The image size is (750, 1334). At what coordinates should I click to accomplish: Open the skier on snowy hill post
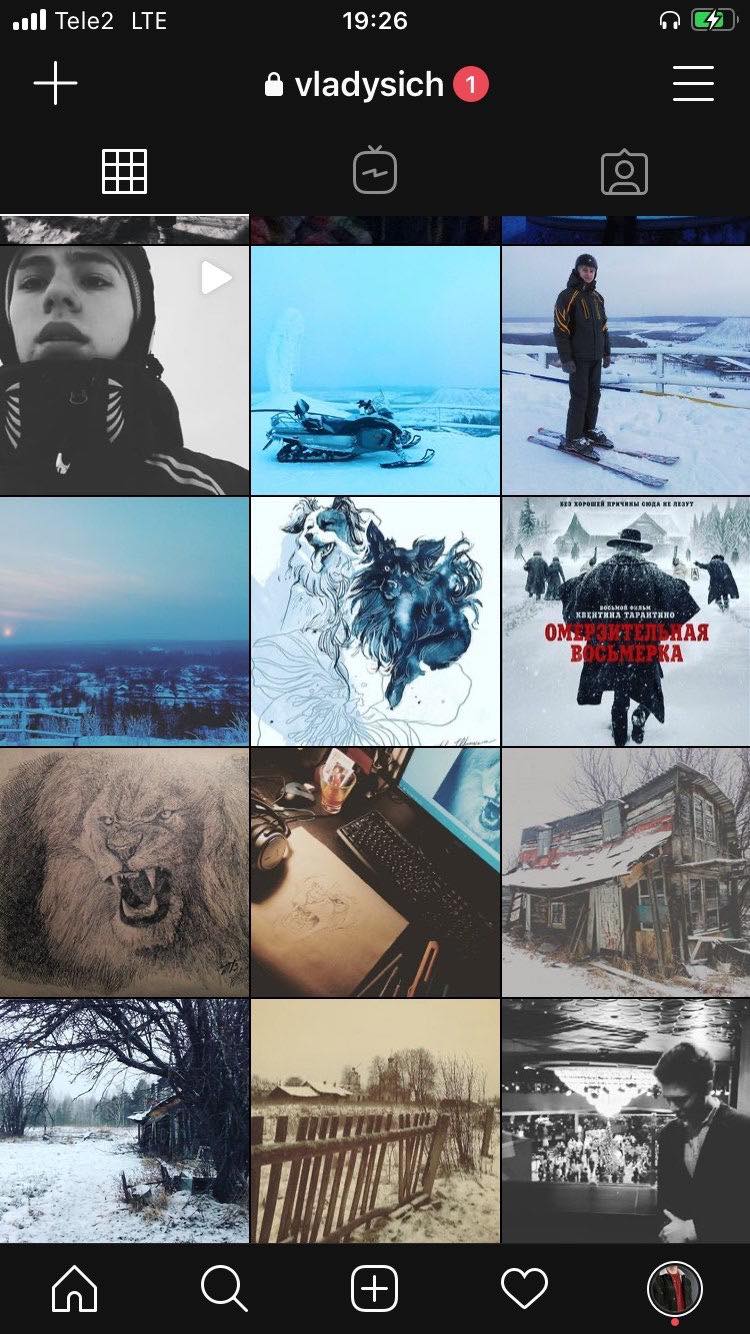click(x=626, y=371)
